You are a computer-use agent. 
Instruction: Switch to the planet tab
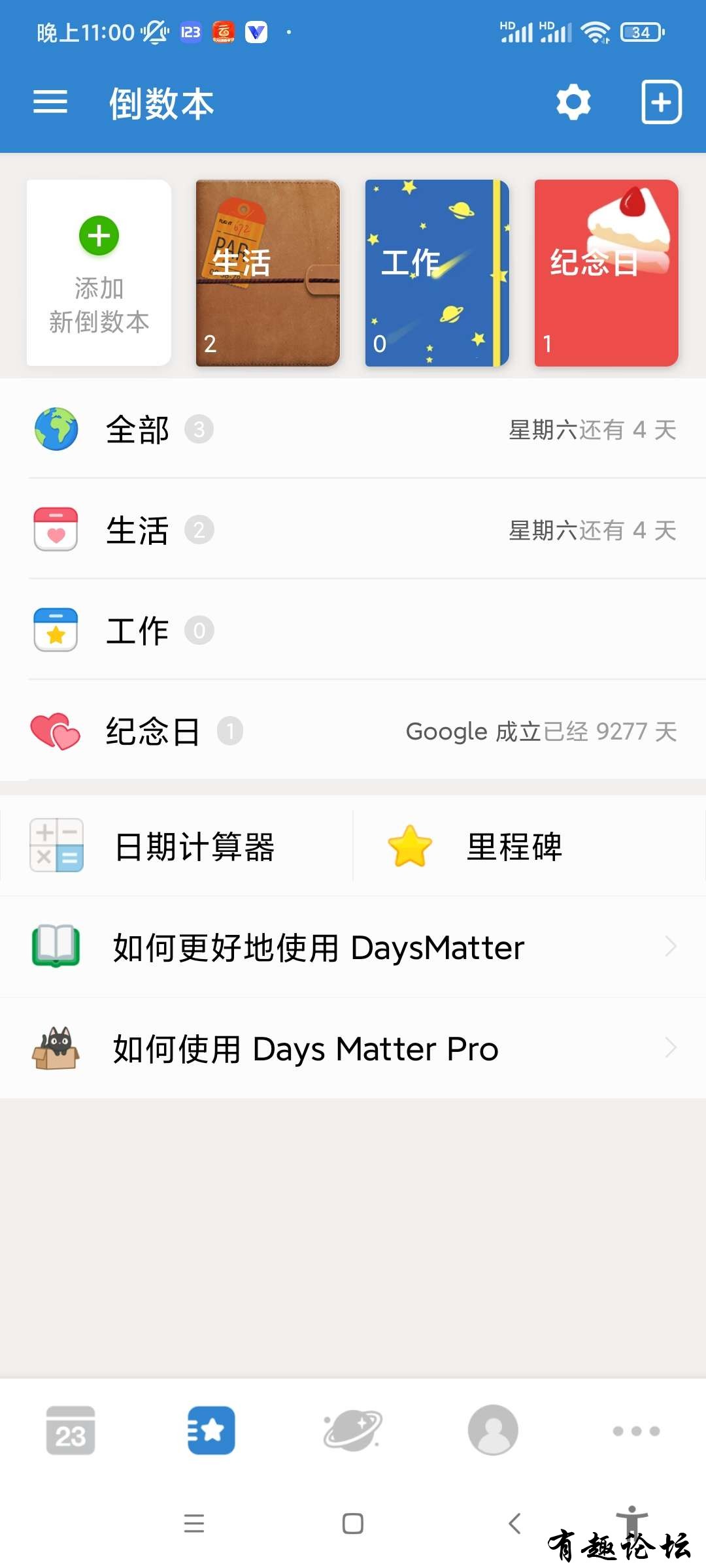pos(353,1431)
